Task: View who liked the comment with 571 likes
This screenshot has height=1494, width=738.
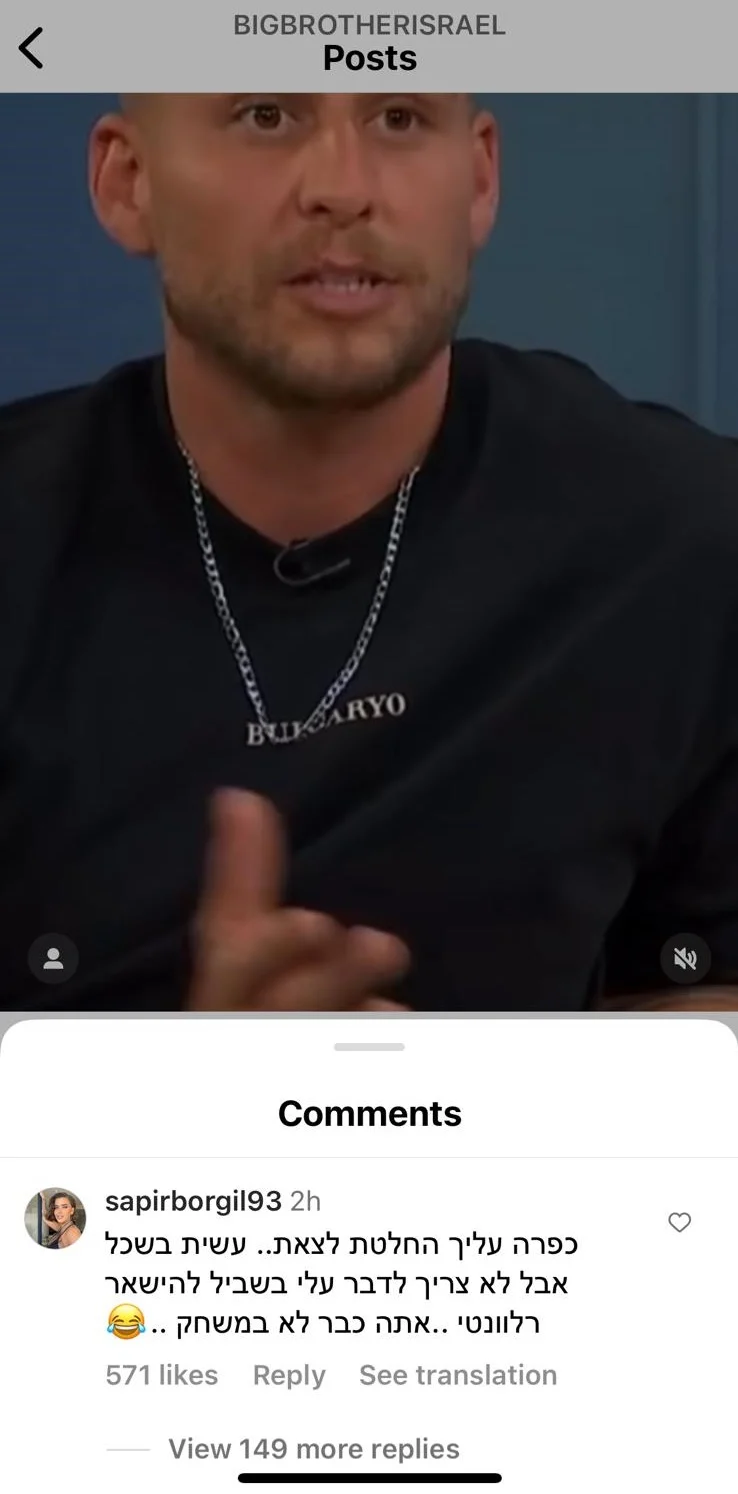Action: point(161,1375)
